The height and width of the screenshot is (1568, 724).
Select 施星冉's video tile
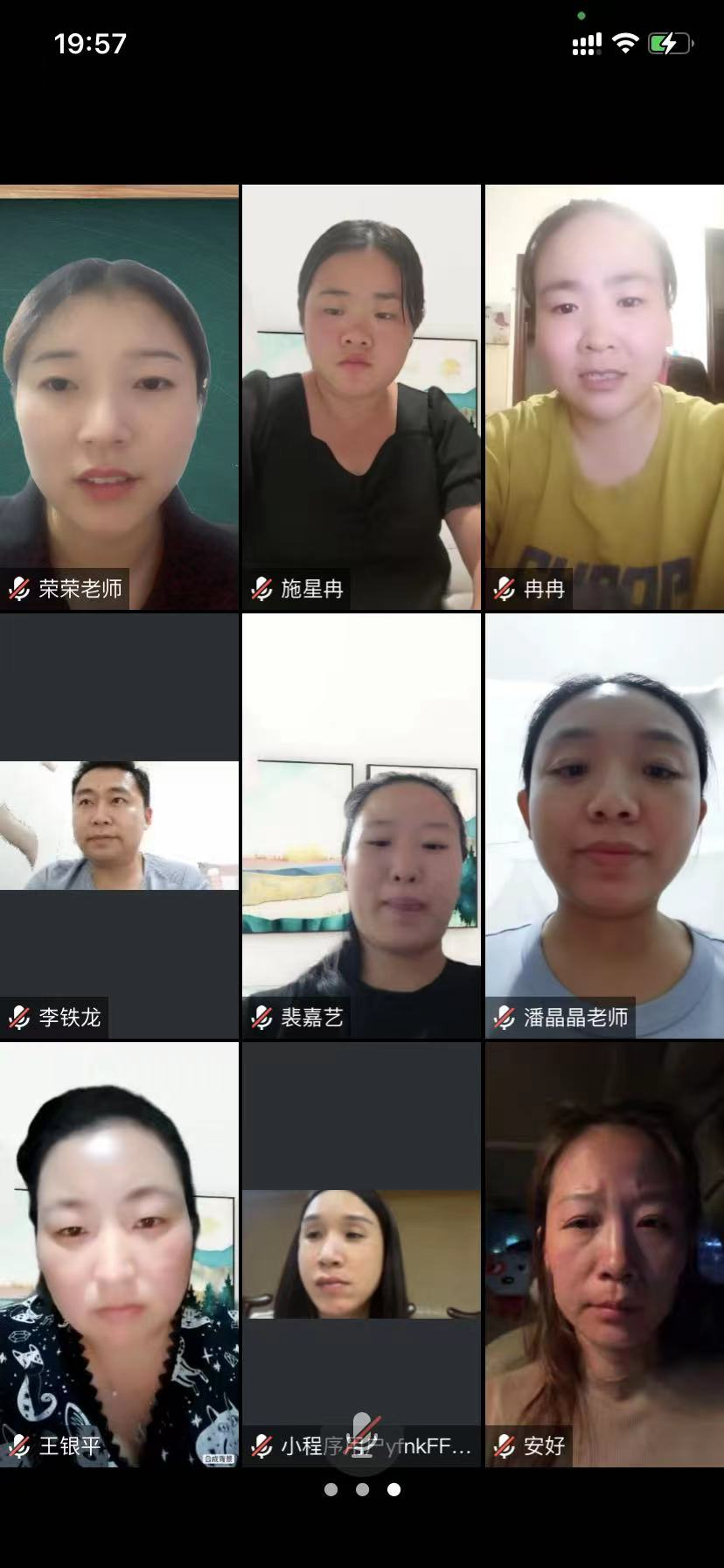point(361,396)
